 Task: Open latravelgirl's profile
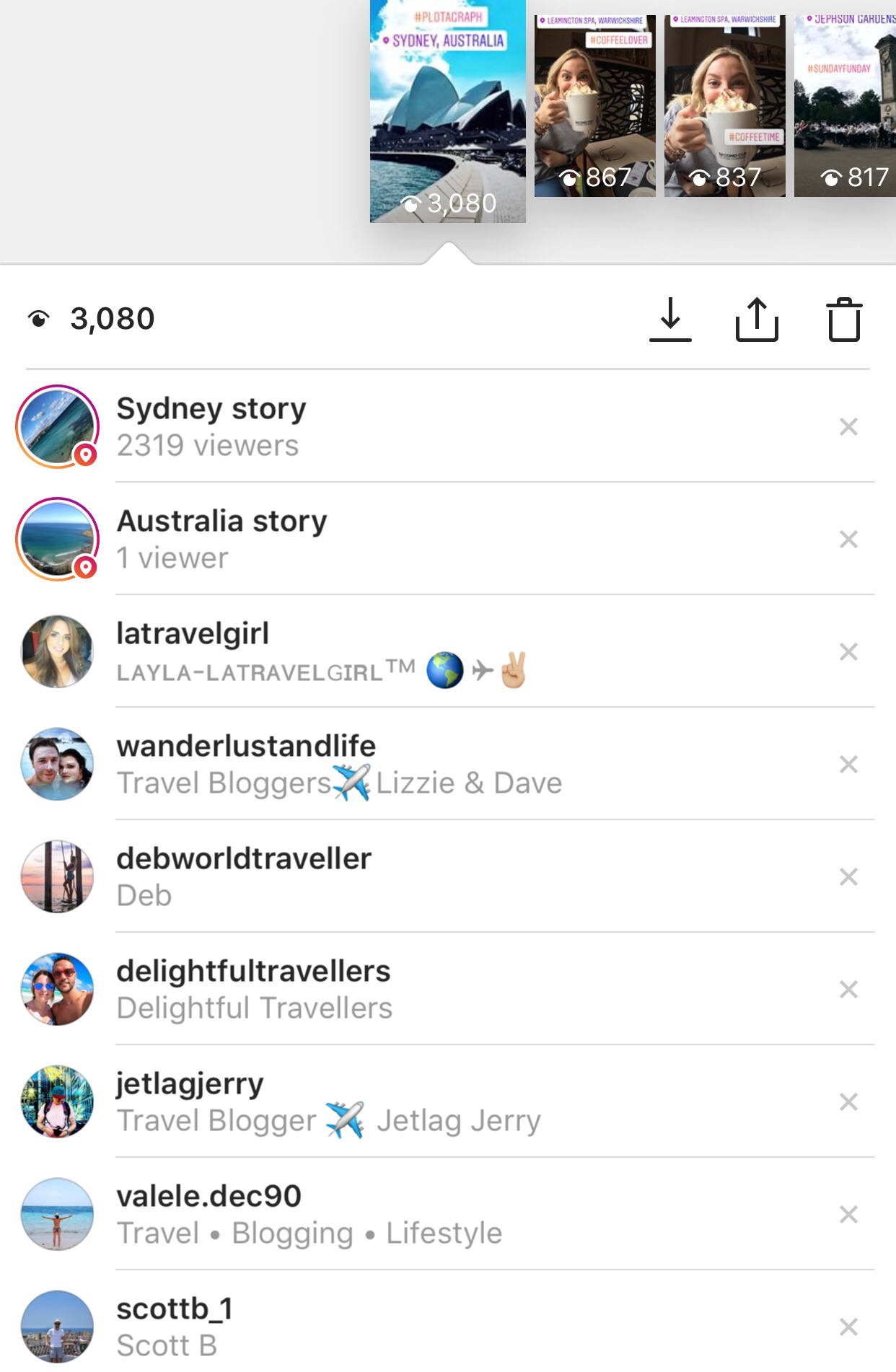193,634
